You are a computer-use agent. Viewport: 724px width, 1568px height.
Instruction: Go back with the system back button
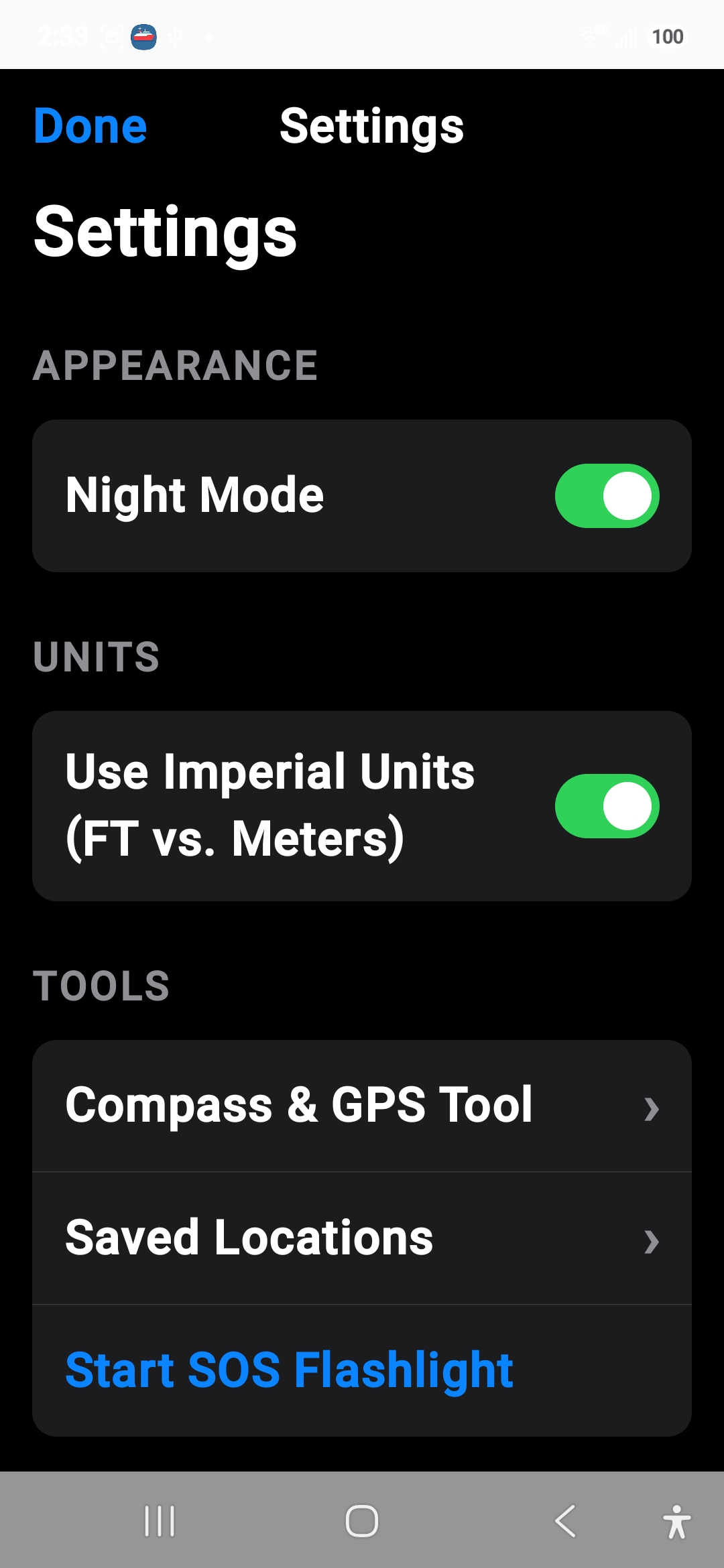[565, 1520]
